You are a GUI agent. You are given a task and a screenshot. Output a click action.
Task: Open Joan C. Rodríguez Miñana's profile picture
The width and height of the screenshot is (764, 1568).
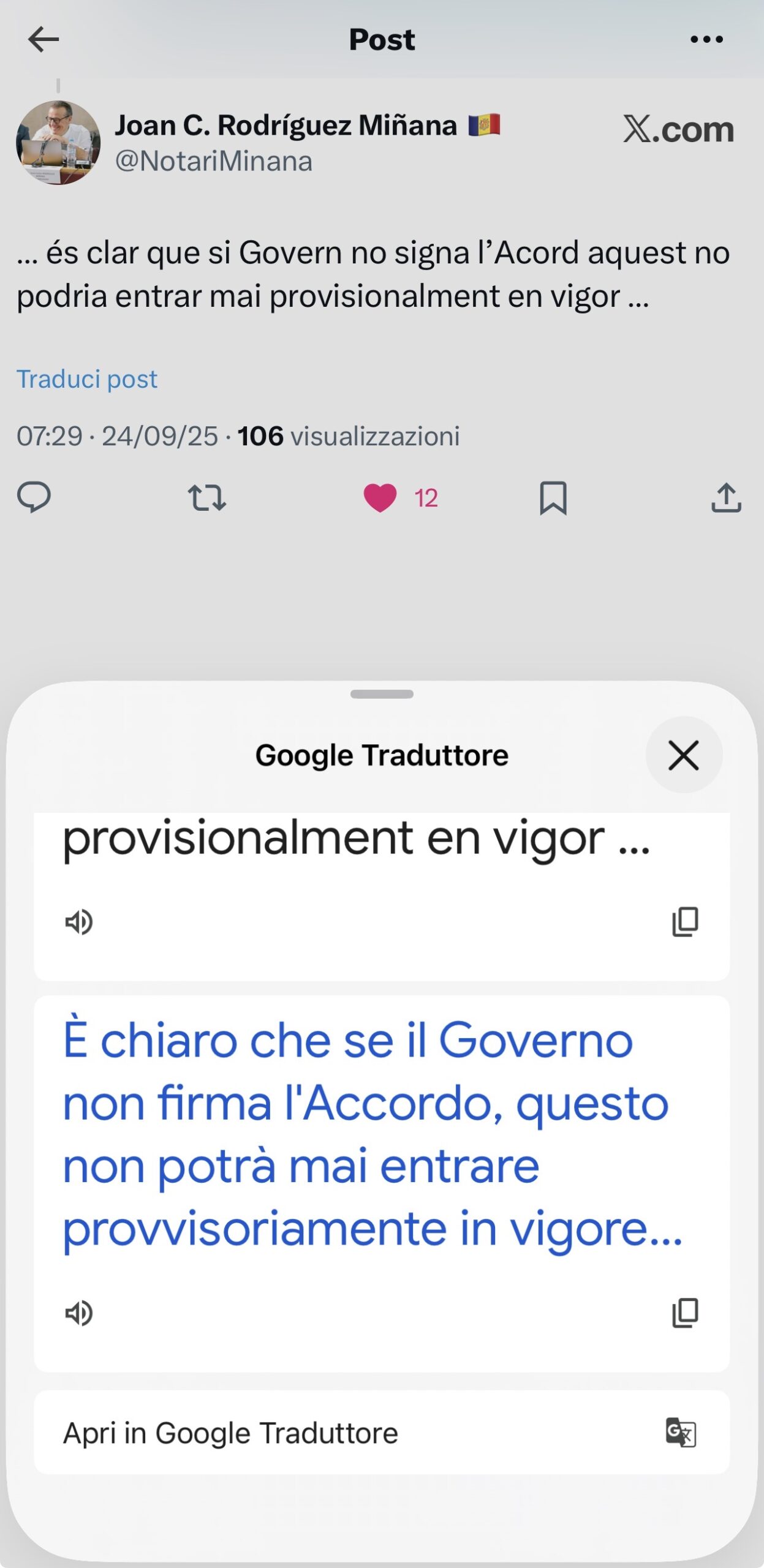58,143
